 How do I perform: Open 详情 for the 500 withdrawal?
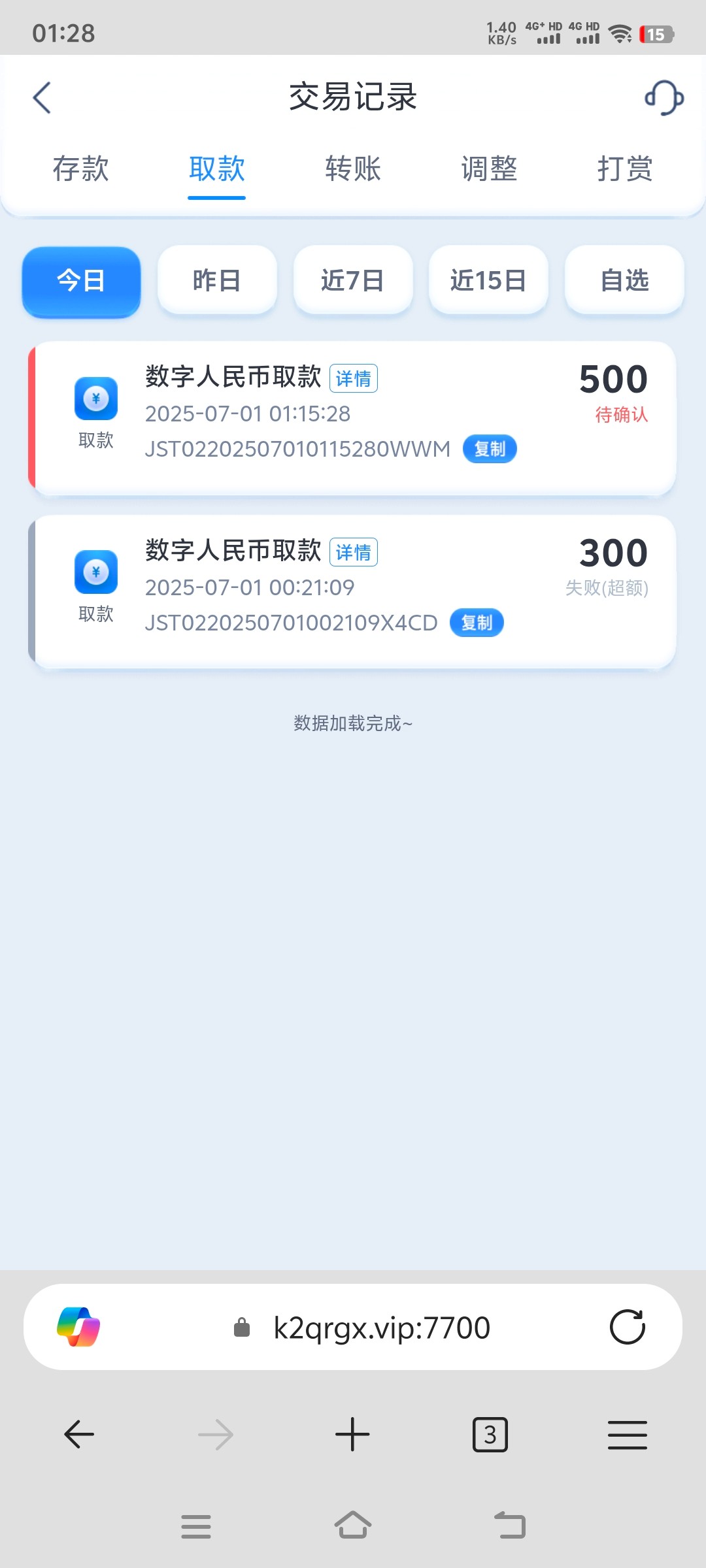pos(352,378)
